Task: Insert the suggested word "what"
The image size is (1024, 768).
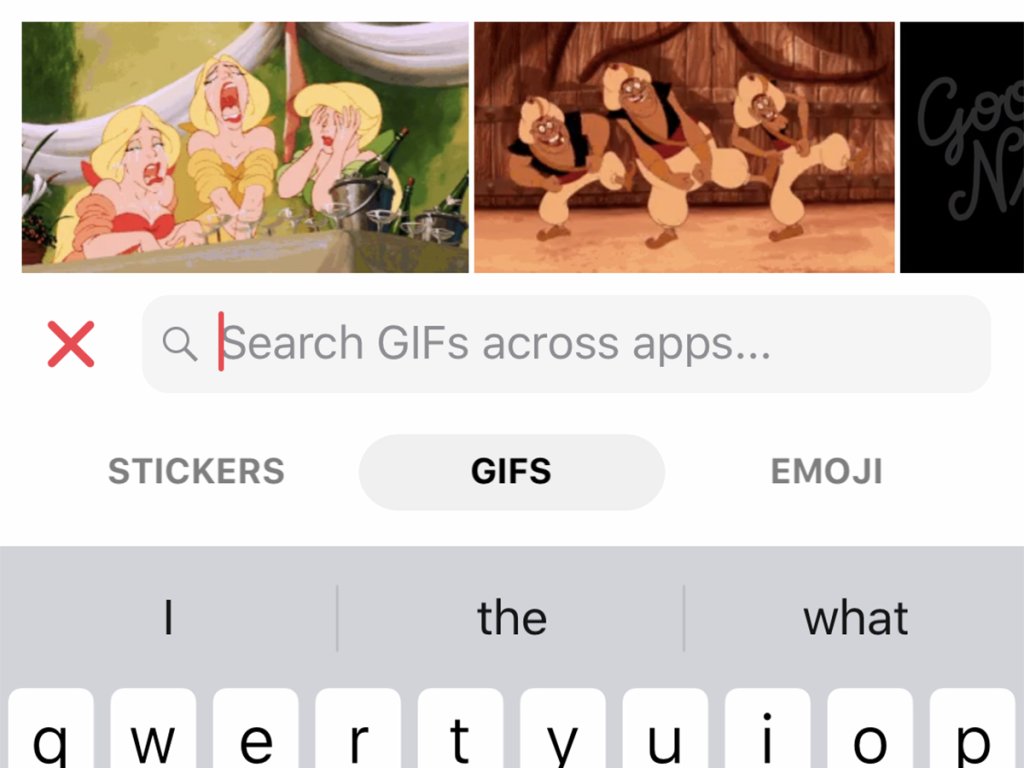Action: tap(855, 618)
